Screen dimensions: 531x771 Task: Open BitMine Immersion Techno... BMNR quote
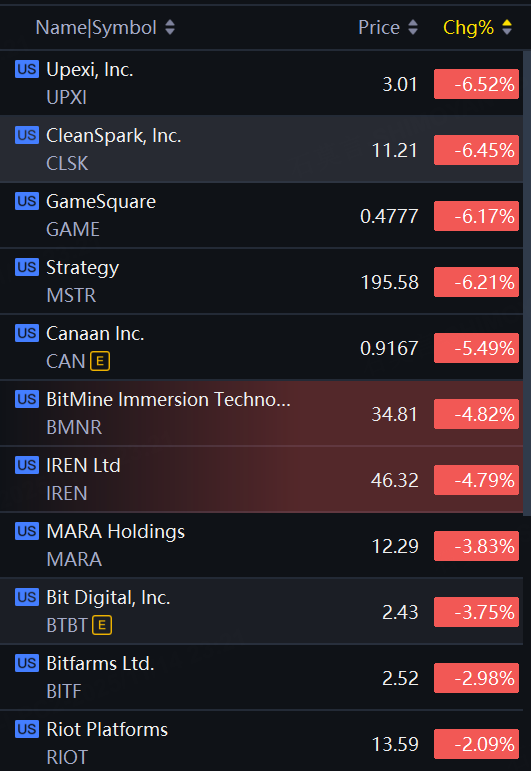pos(262,413)
